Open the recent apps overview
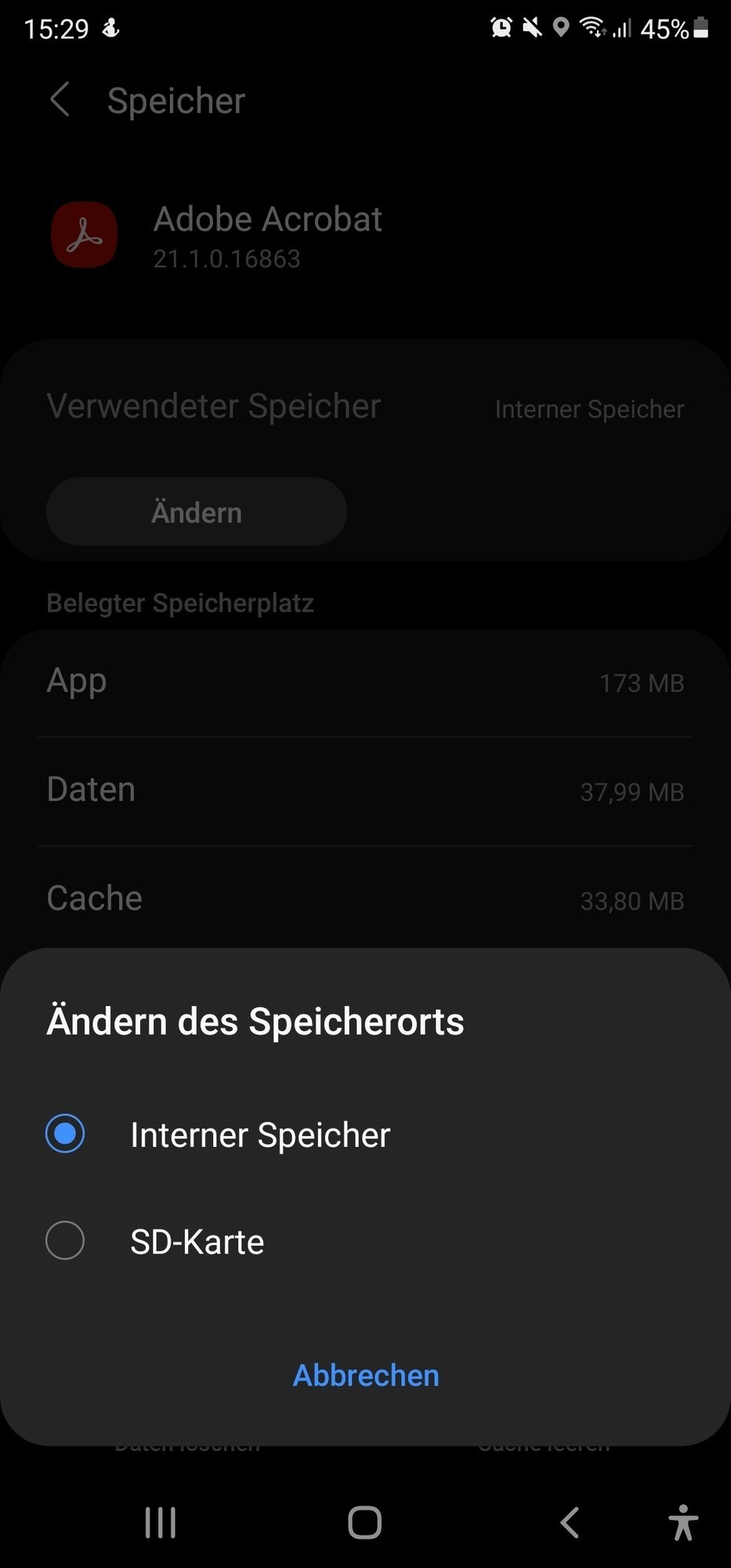 (x=161, y=1523)
